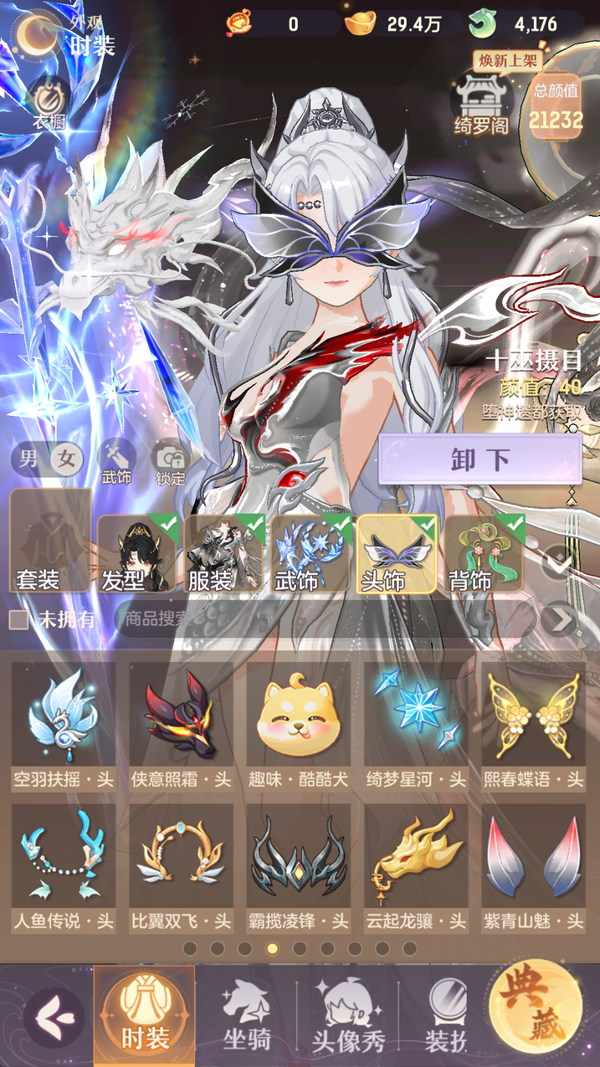
Task: Tap the 卸下 unequip button
Action: 480,459
